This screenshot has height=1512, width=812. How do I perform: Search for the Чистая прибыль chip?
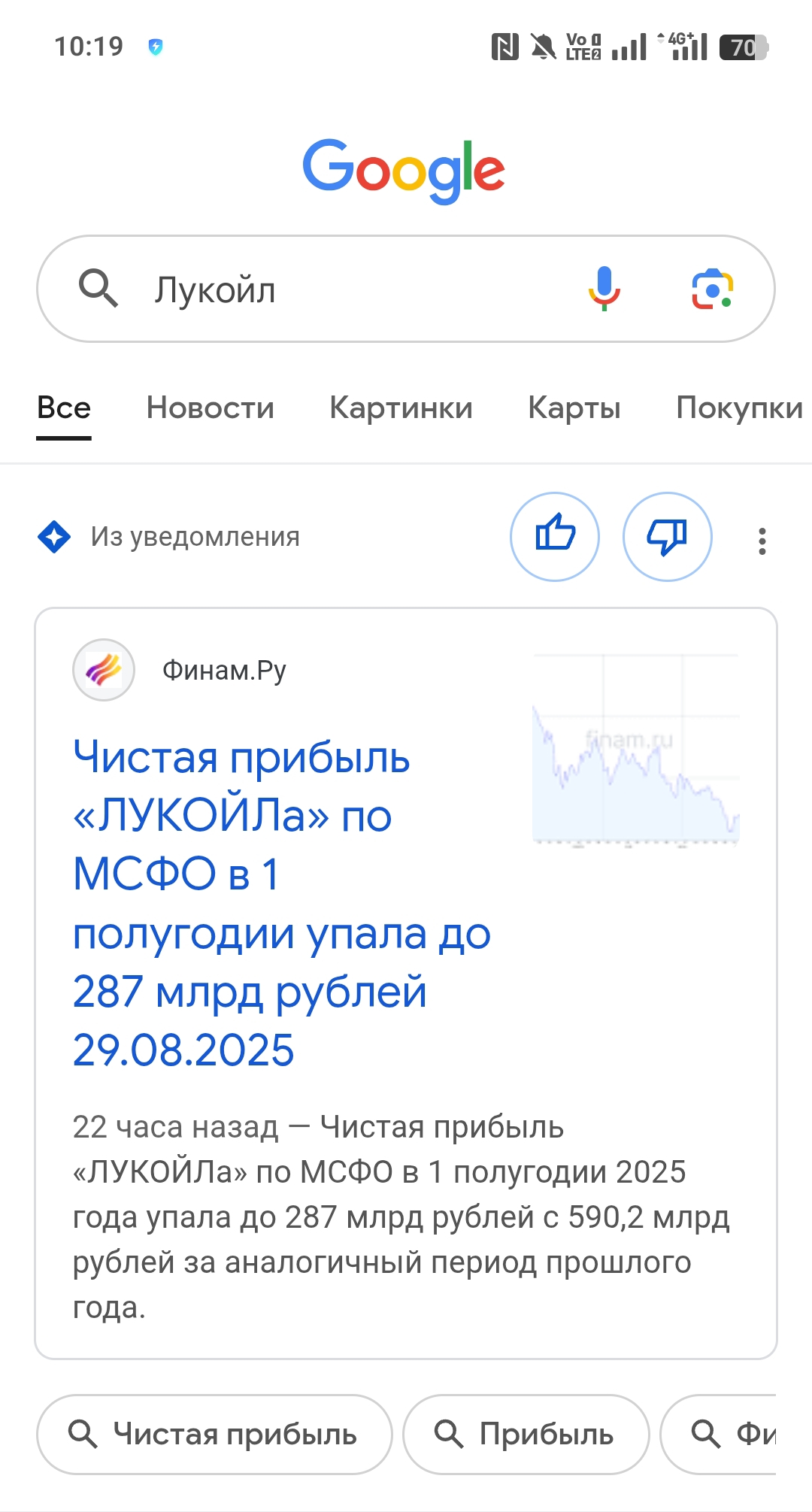coord(214,1435)
